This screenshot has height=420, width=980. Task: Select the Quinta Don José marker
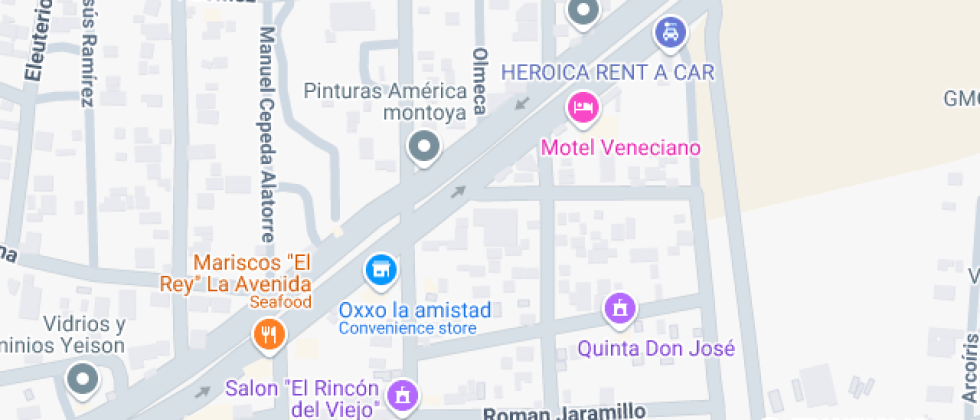click(620, 308)
